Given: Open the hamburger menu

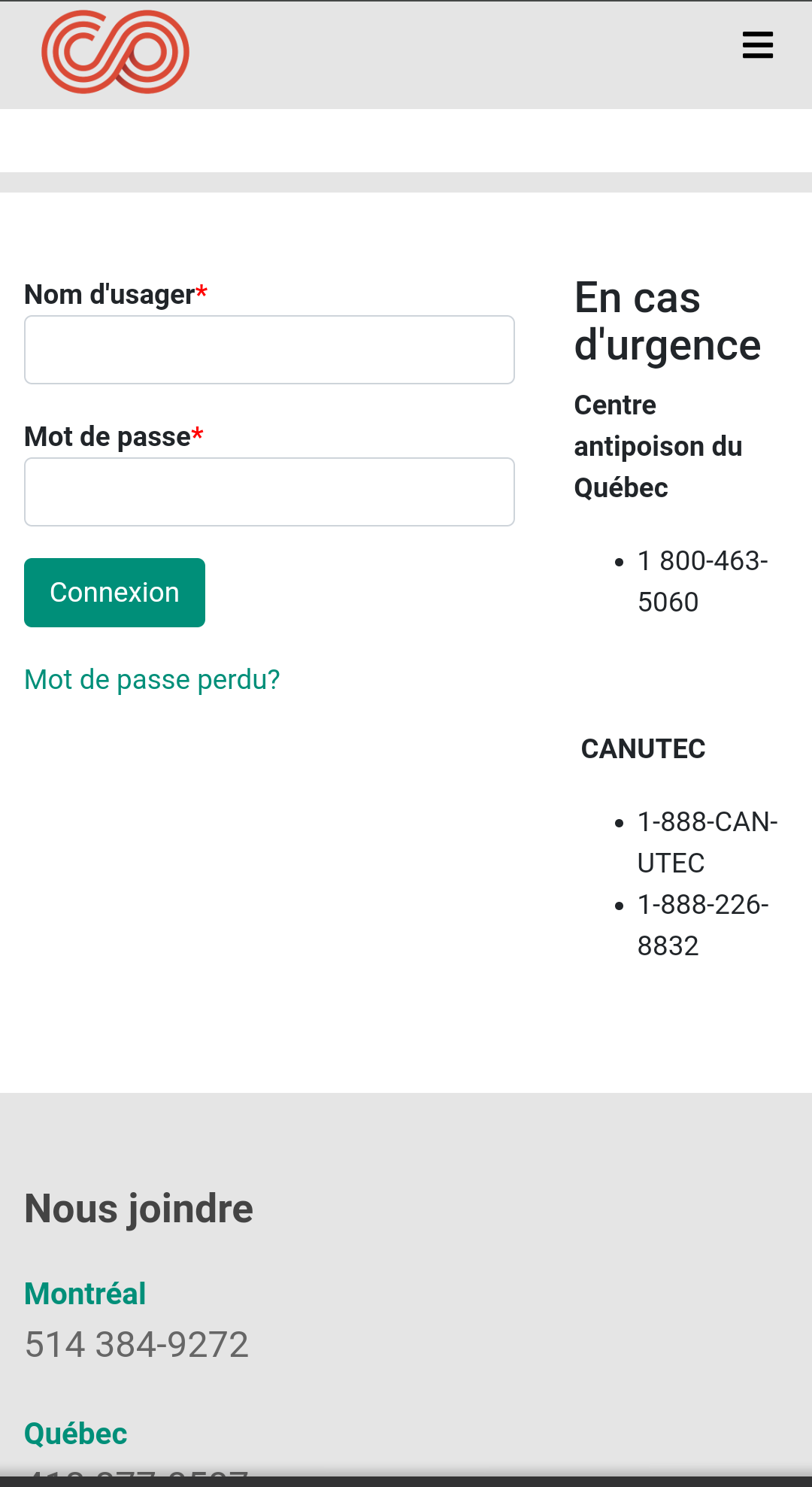Looking at the screenshot, I should pyautogui.click(x=757, y=45).
